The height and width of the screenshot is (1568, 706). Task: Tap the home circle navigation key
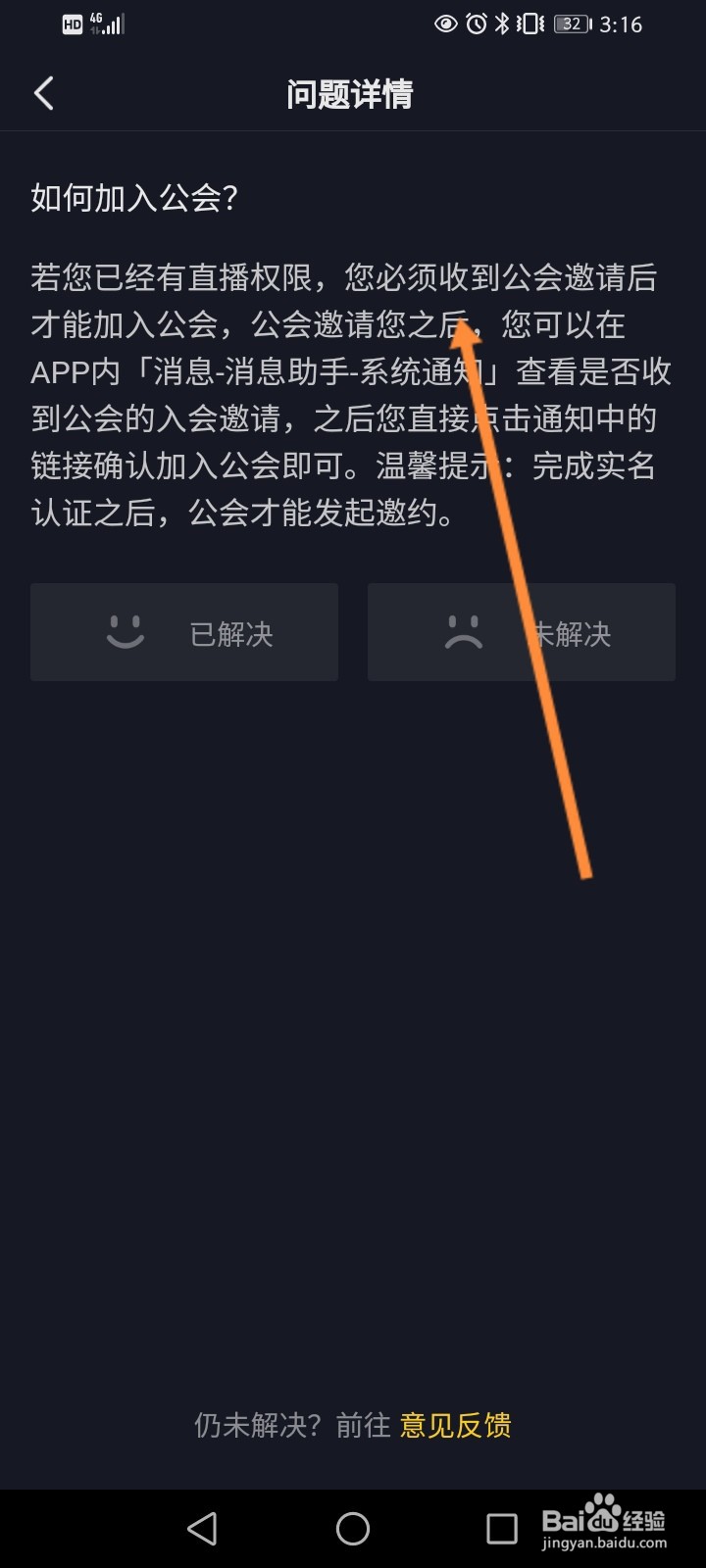coord(353,1527)
